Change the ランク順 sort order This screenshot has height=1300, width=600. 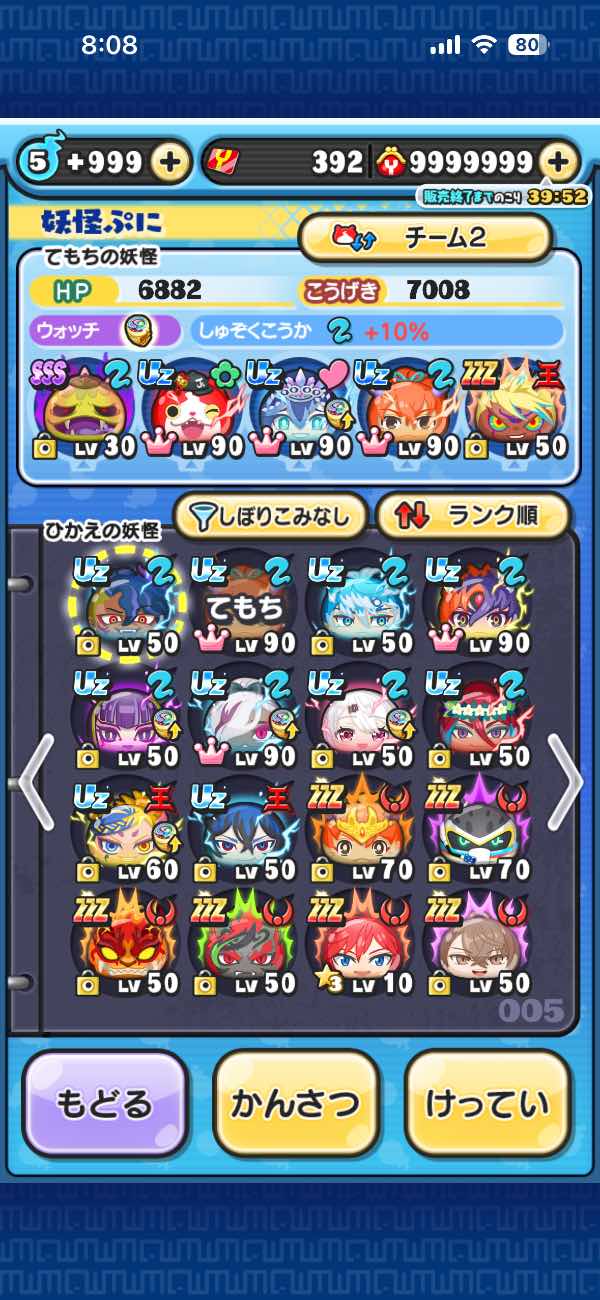(472, 516)
